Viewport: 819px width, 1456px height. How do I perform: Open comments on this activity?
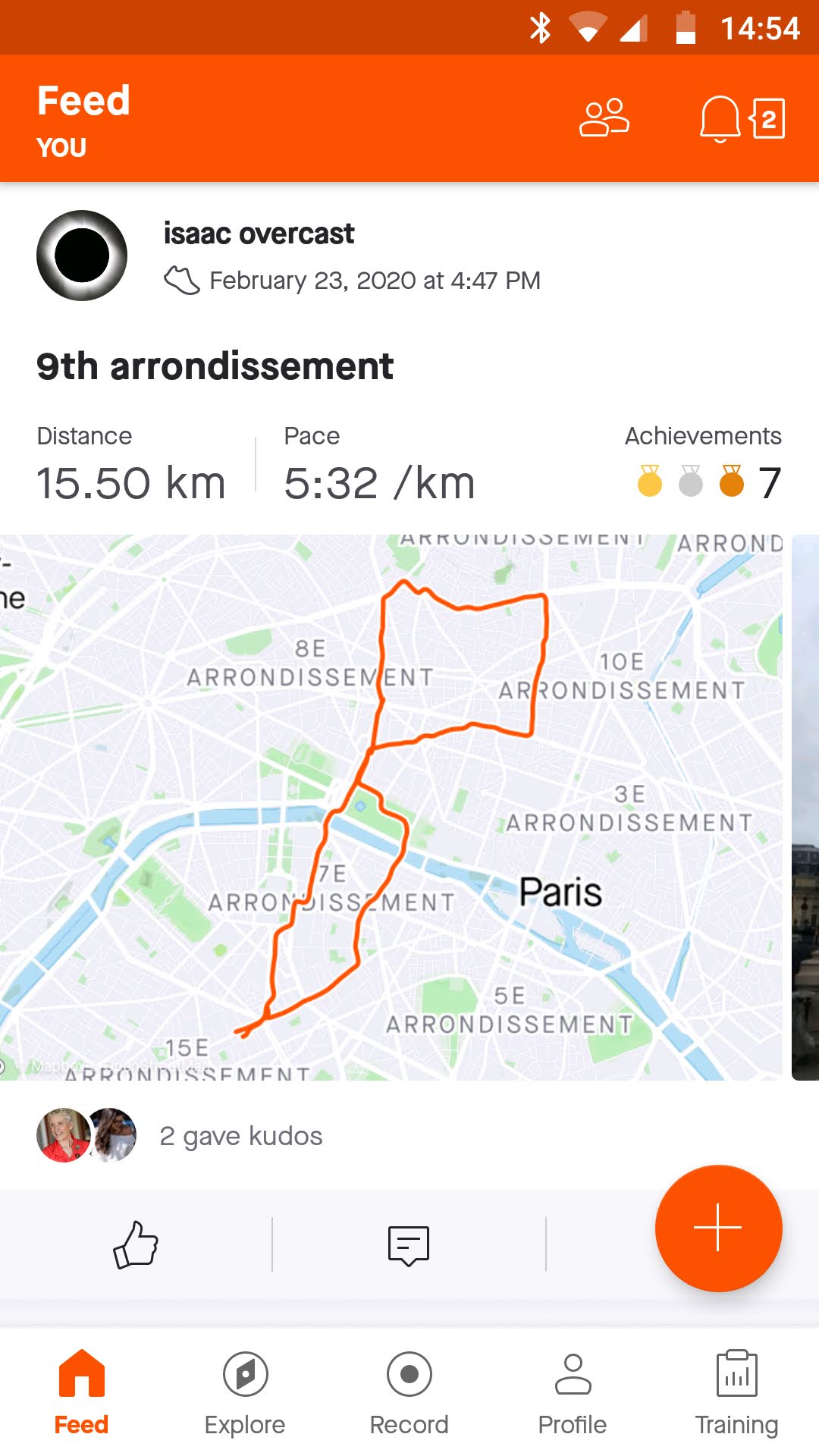[409, 1245]
